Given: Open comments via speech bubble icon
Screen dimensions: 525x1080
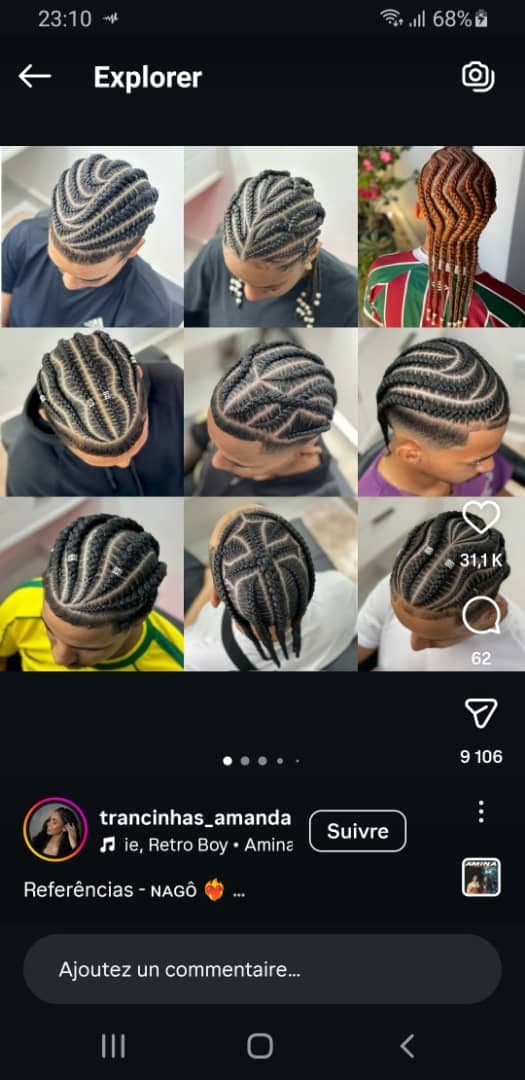Looking at the screenshot, I should point(481,615).
